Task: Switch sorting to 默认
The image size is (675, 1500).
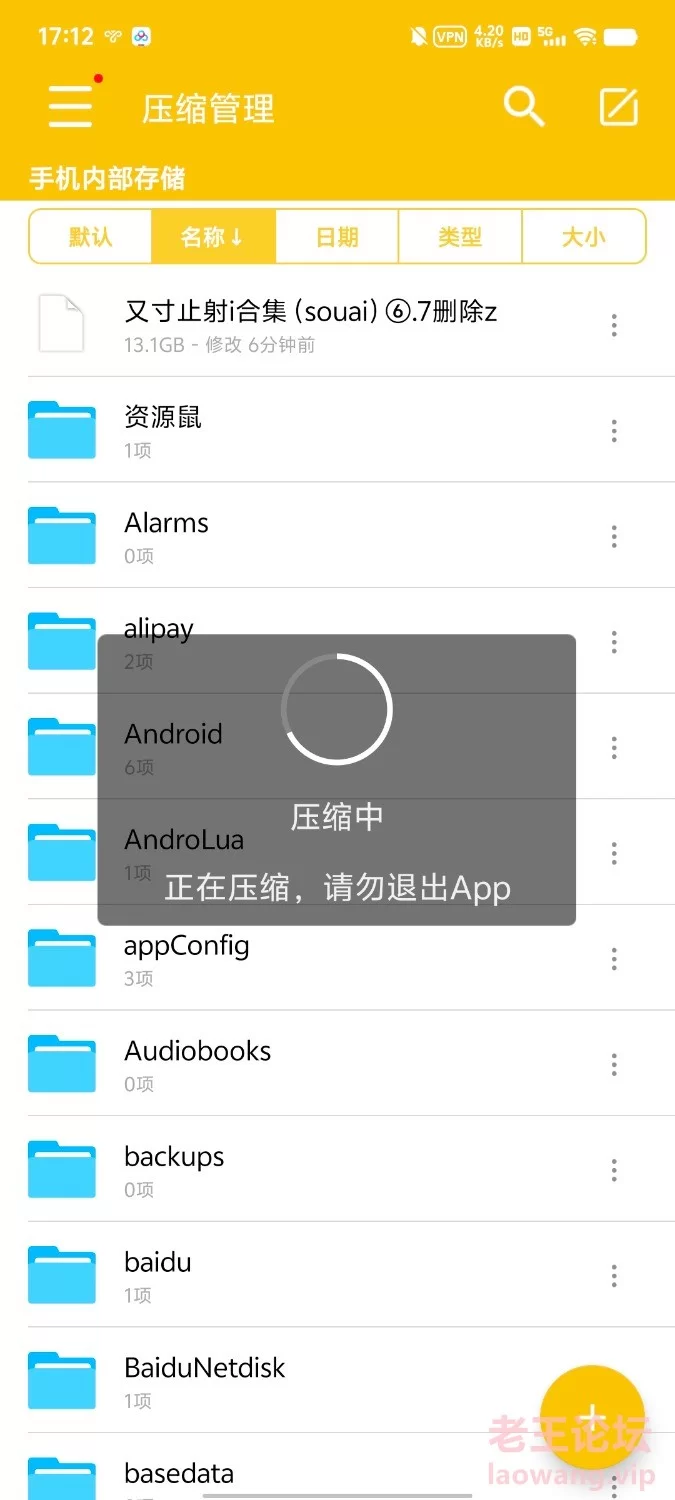Action: (x=91, y=237)
